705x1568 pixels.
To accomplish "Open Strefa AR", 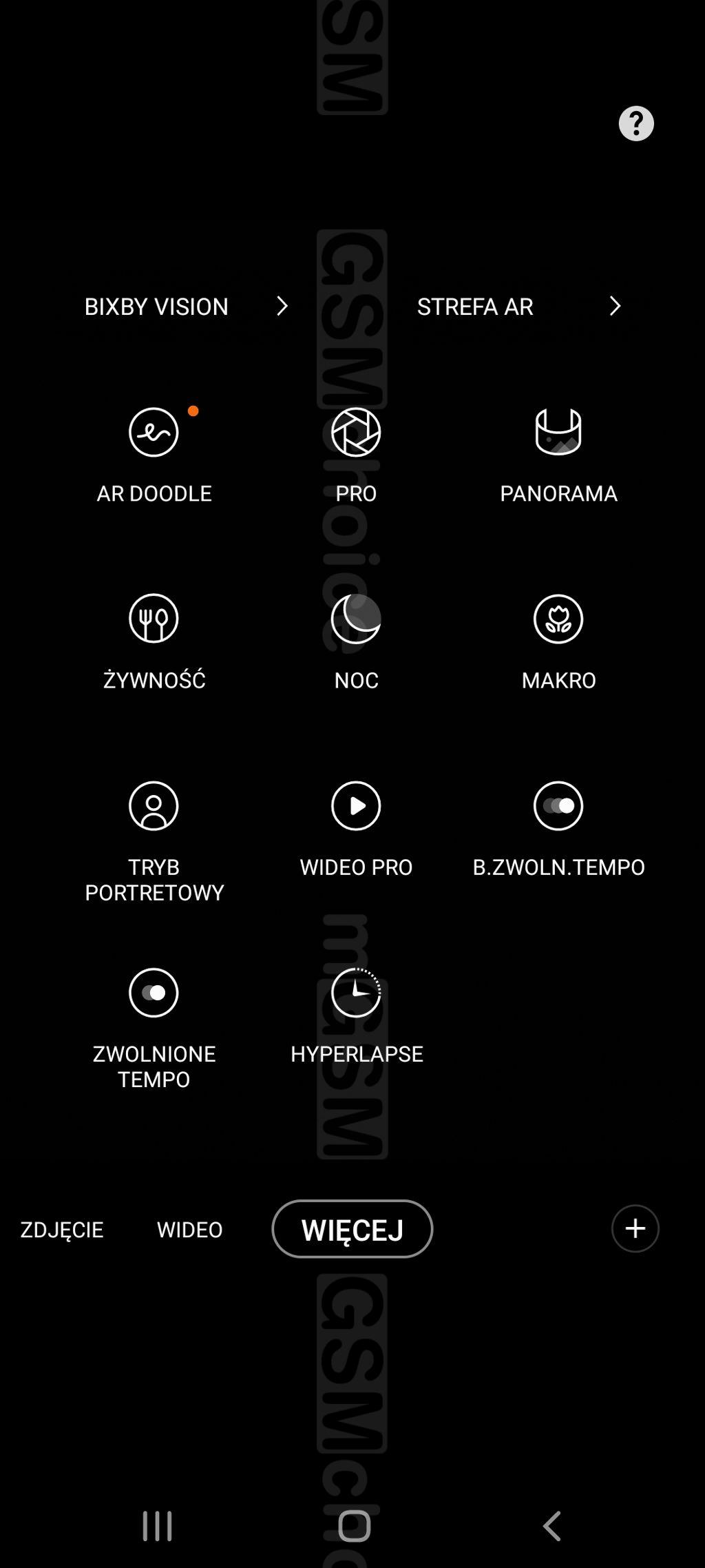I will [x=519, y=306].
